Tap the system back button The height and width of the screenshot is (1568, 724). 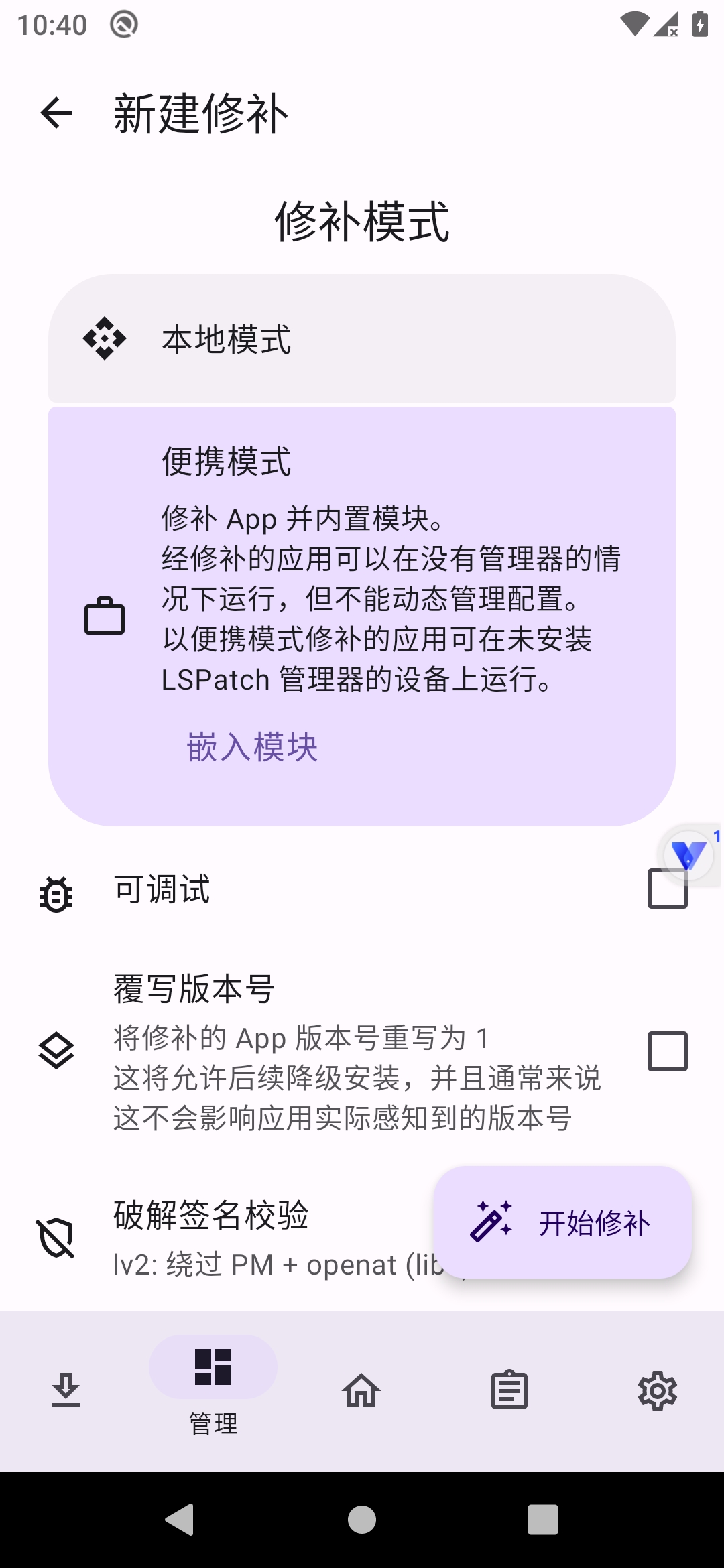(x=180, y=1519)
